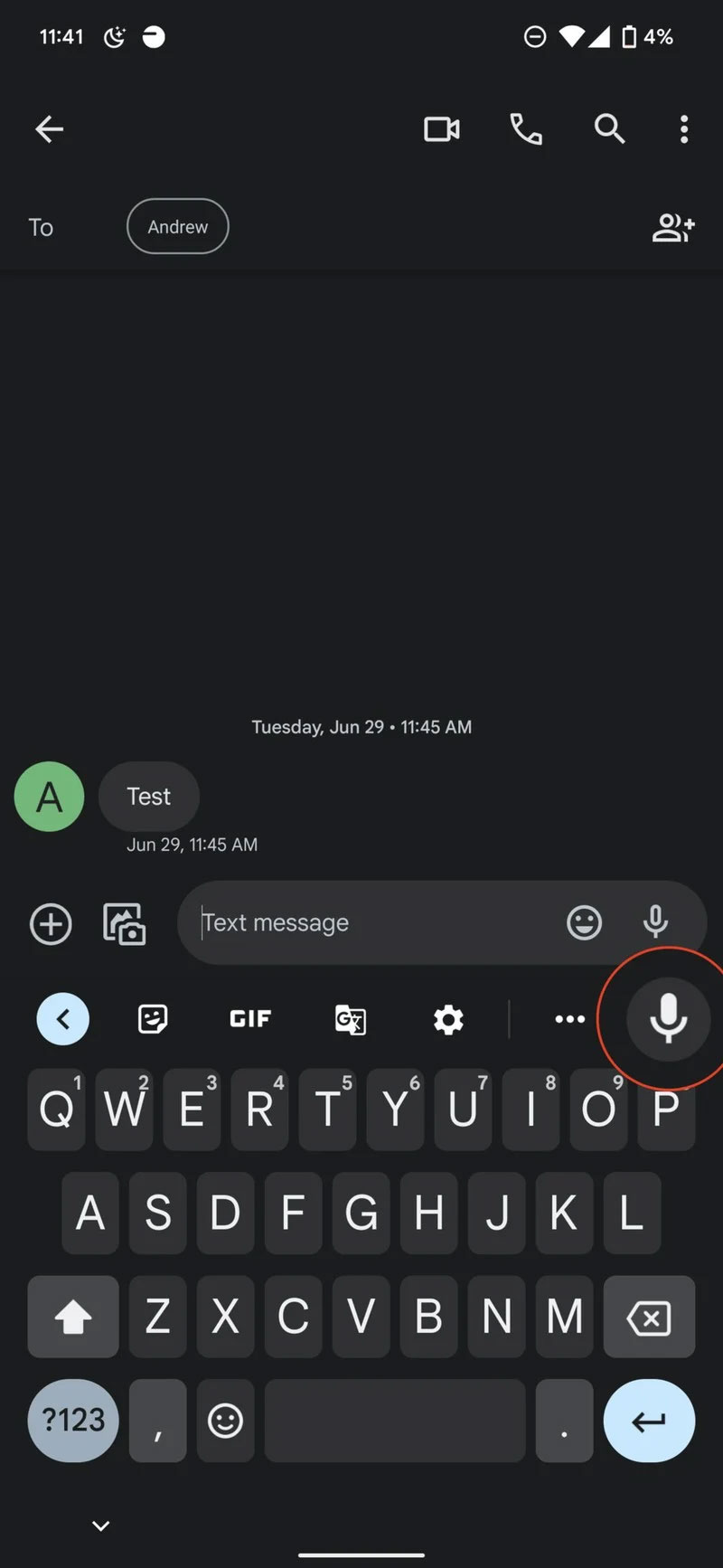Open the GIF keyboard
The height and width of the screenshot is (1568, 723).
250,1019
